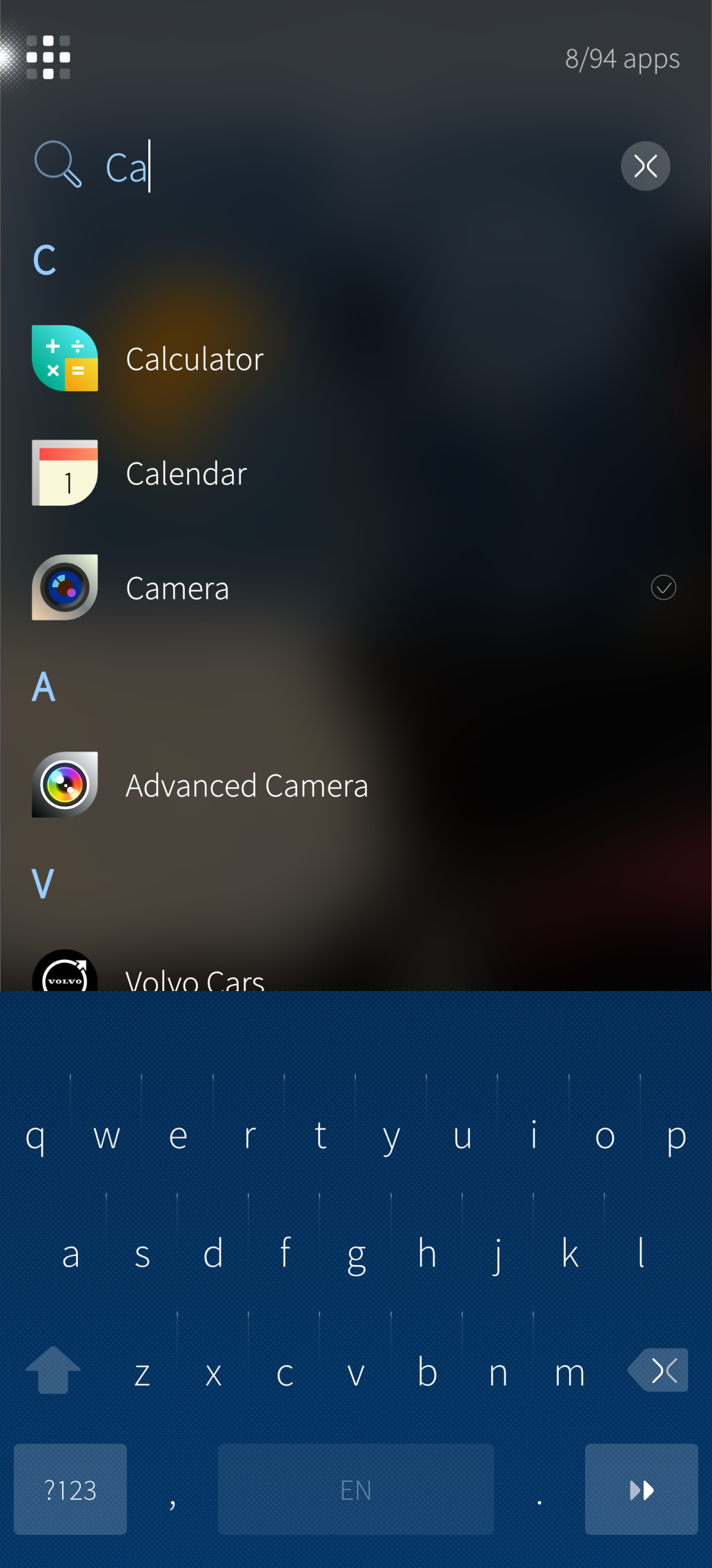The width and height of the screenshot is (712, 1568).
Task: Open the Volvo Cars app
Action: (356, 970)
